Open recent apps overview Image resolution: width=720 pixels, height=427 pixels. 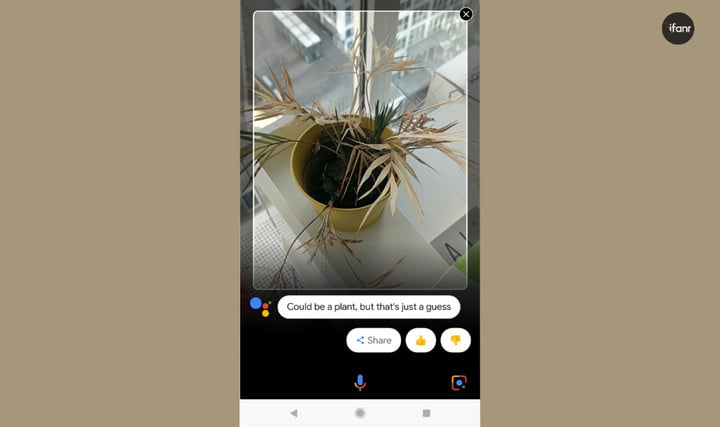pyautogui.click(x=426, y=413)
